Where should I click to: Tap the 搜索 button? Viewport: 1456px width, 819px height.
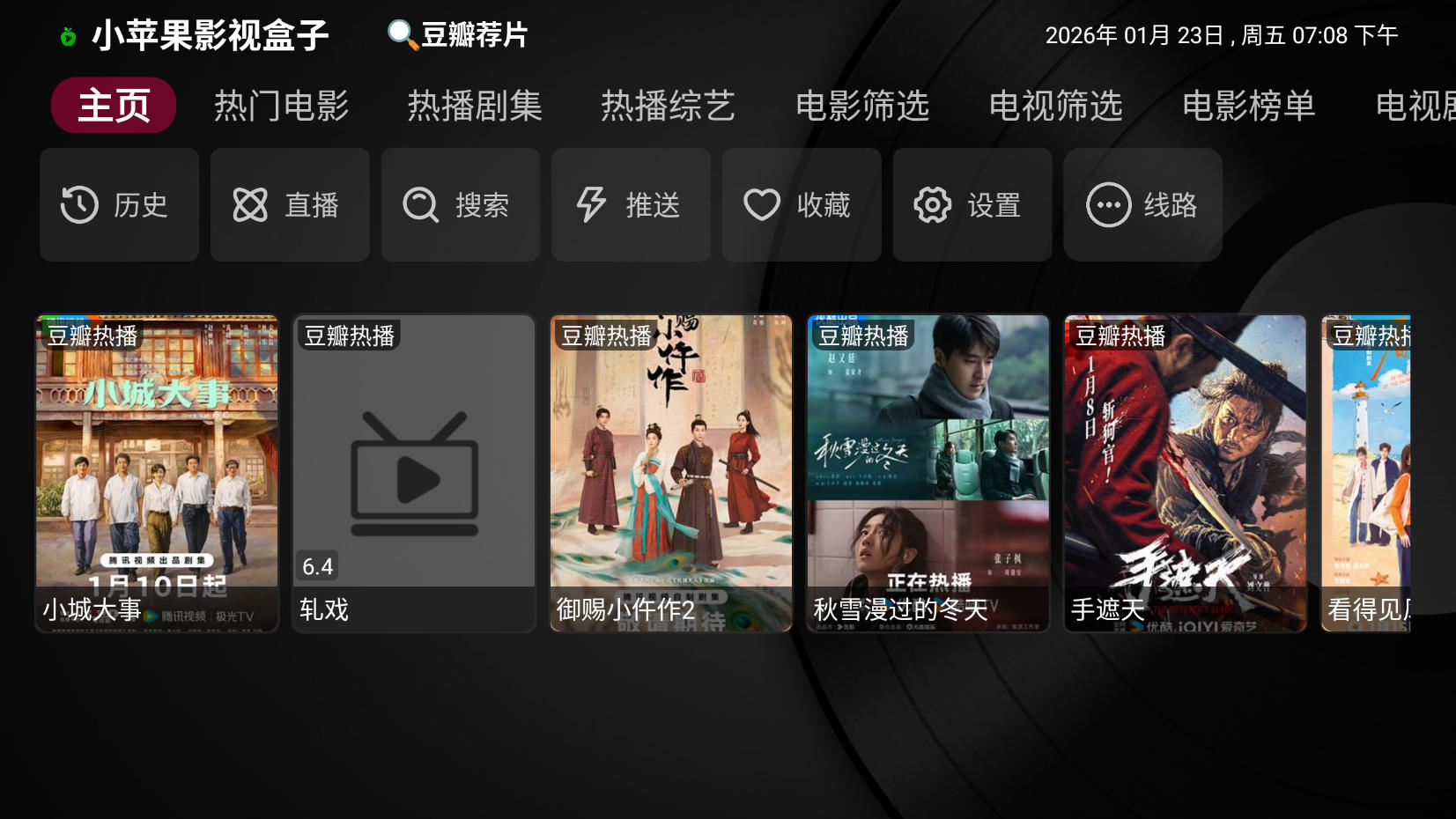[x=461, y=205]
